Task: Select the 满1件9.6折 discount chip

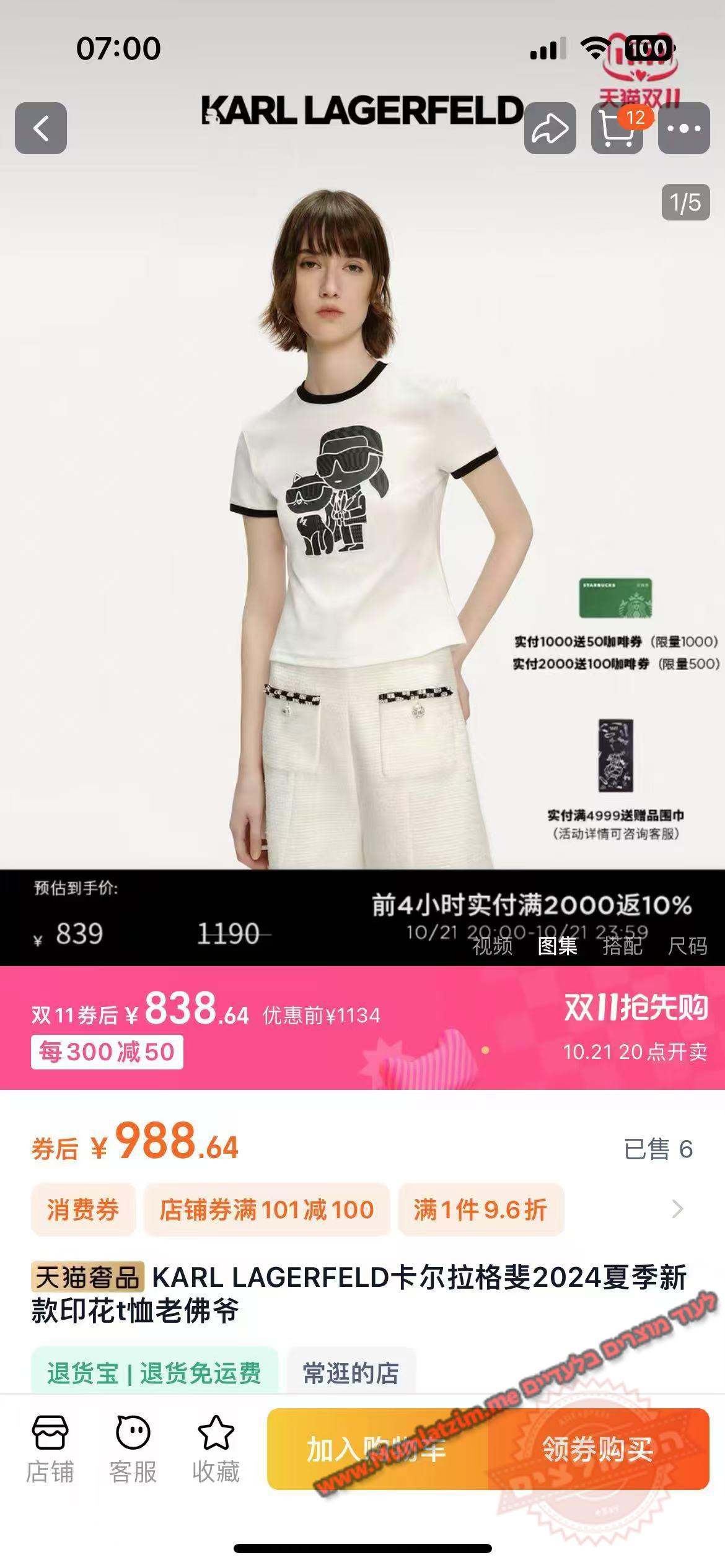Action: (480, 1209)
